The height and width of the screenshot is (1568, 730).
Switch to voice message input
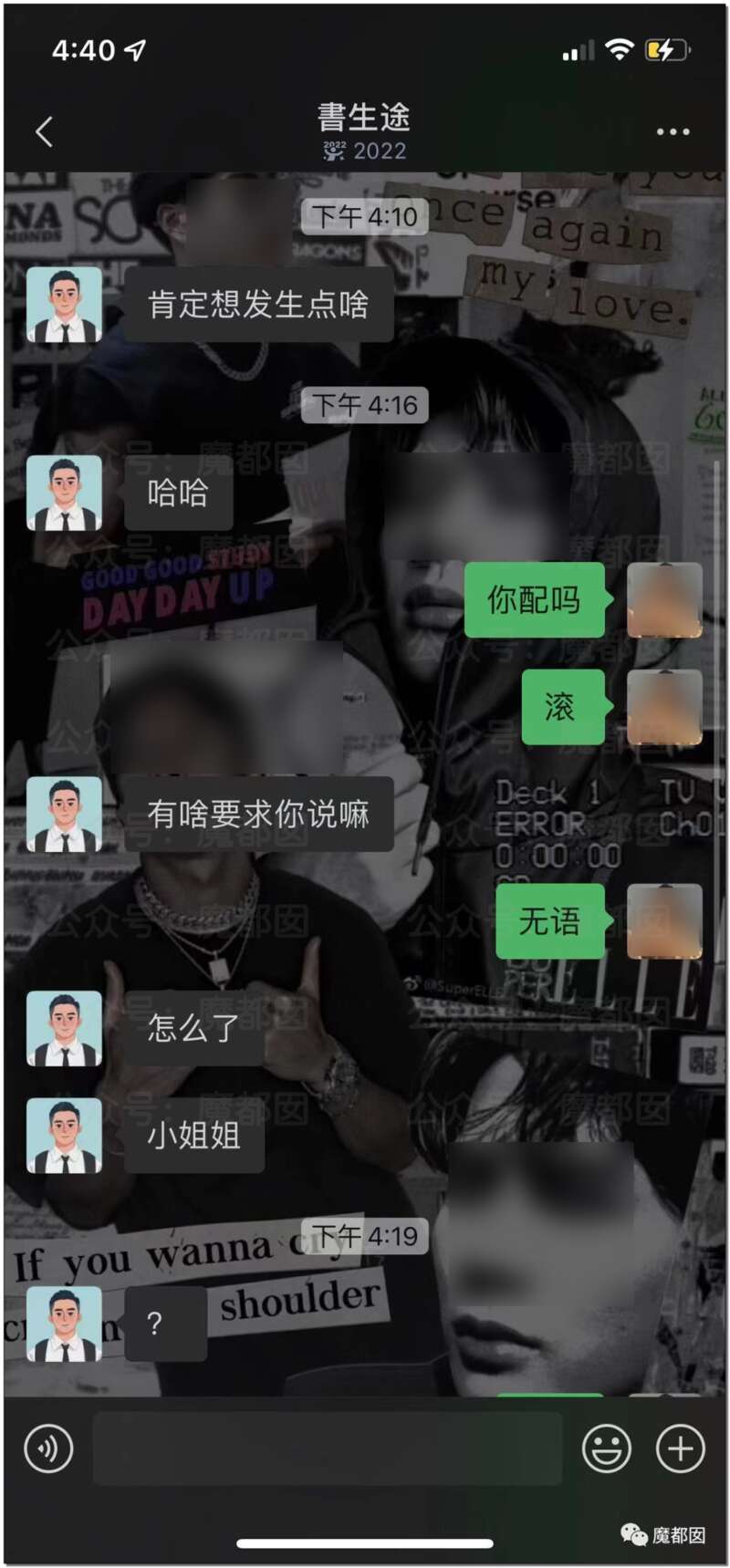pyautogui.click(x=48, y=1449)
